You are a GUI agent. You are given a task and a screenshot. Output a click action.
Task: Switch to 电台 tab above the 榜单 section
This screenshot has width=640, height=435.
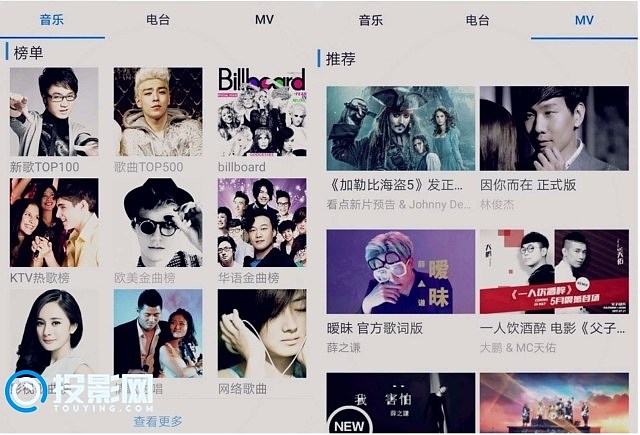pos(157,20)
